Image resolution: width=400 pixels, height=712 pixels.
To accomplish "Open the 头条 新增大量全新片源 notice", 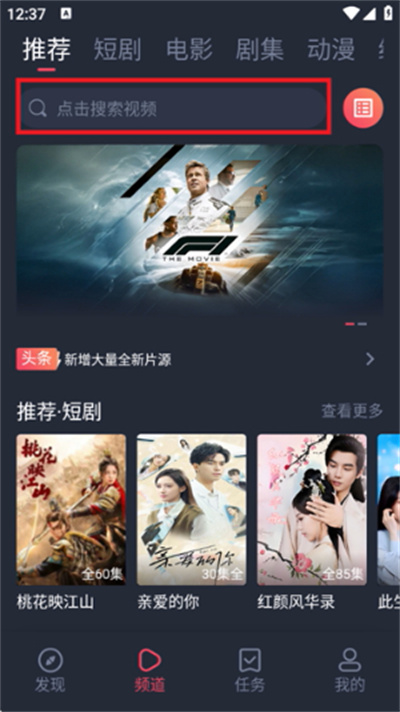I will [196, 359].
